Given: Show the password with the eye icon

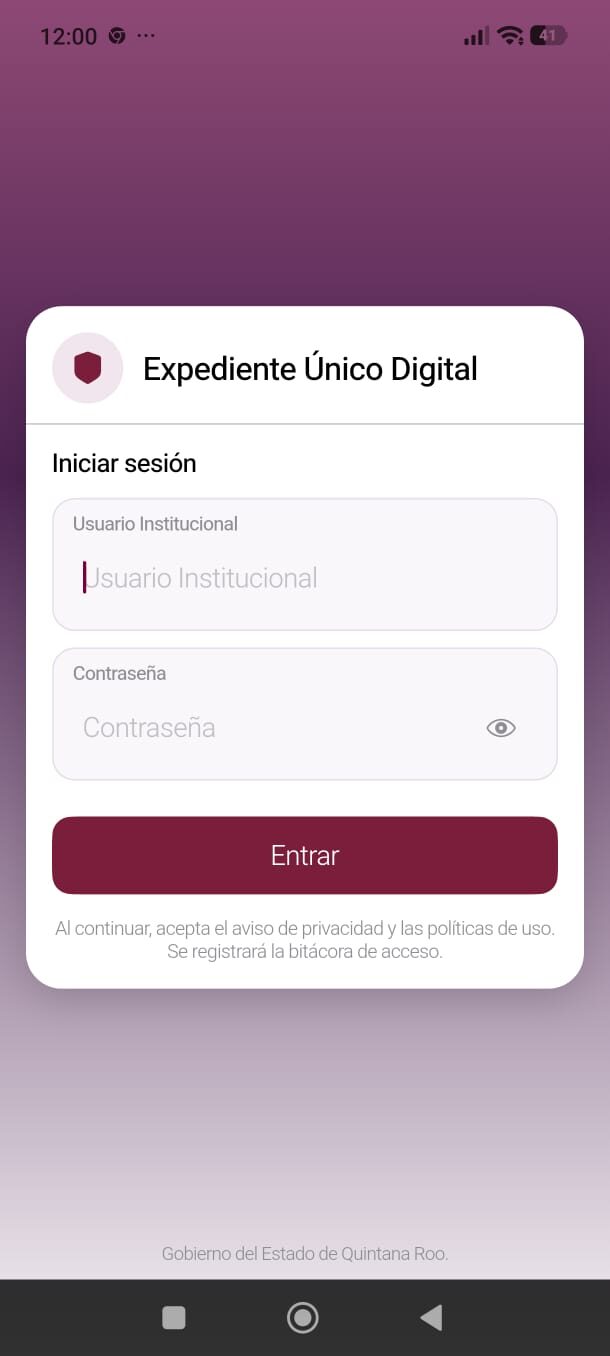Looking at the screenshot, I should pos(501,728).
